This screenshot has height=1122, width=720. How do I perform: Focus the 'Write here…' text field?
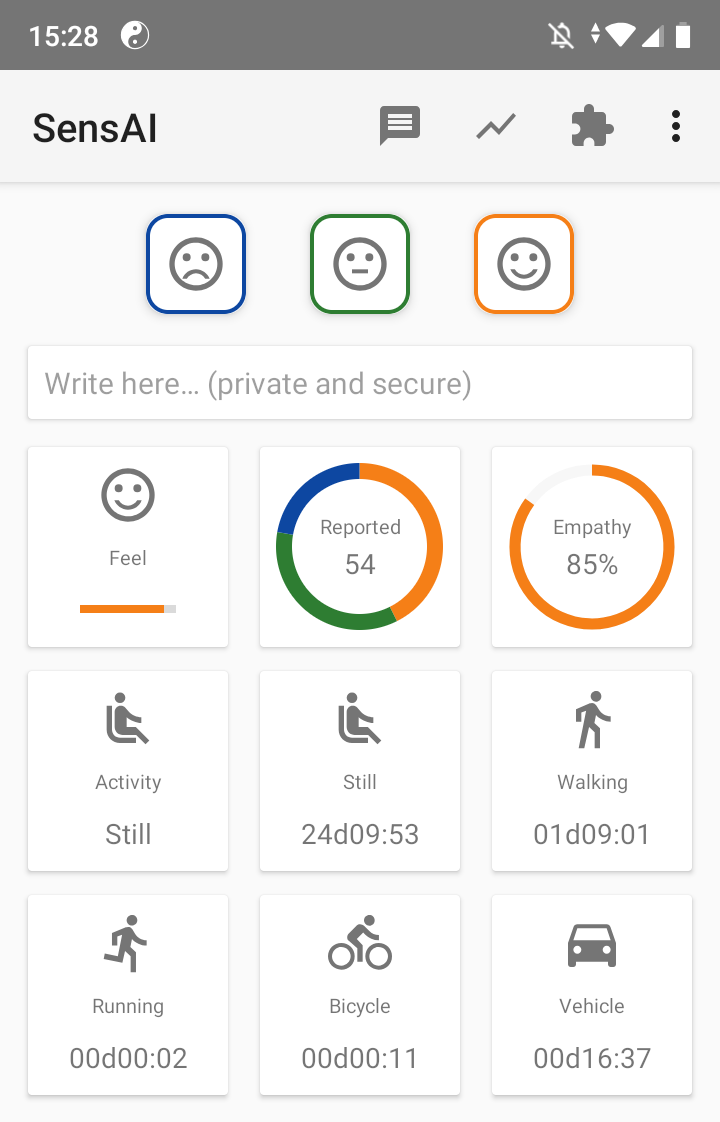click(360, 383)
